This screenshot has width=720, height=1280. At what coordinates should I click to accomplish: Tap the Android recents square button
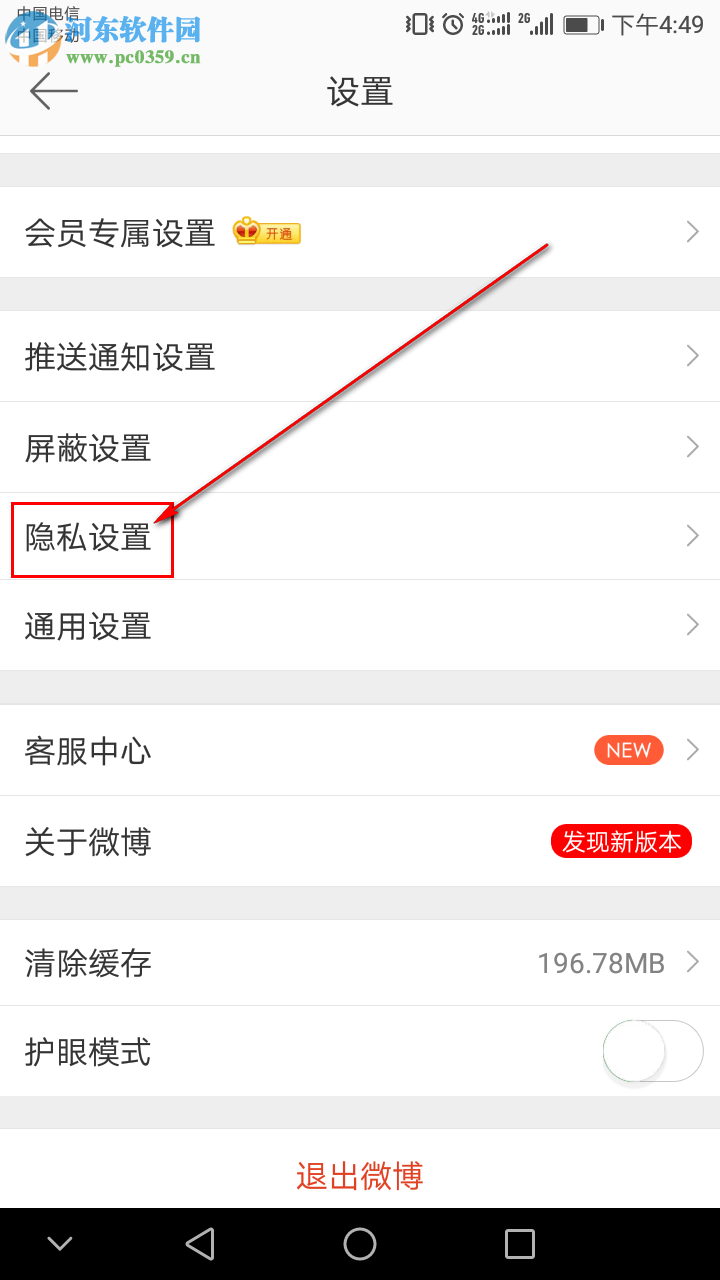point(519,1243)
